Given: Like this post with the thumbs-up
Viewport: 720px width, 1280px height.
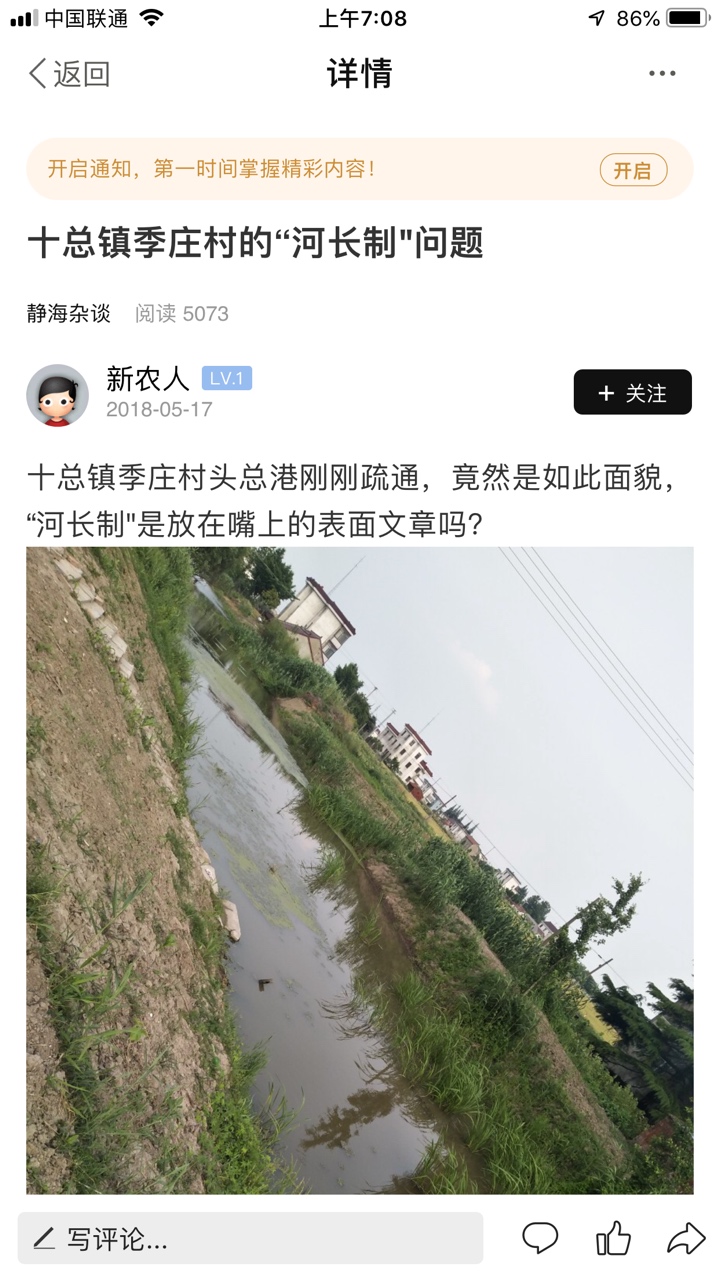Looking at the screenshot, I should (613, 1239).
